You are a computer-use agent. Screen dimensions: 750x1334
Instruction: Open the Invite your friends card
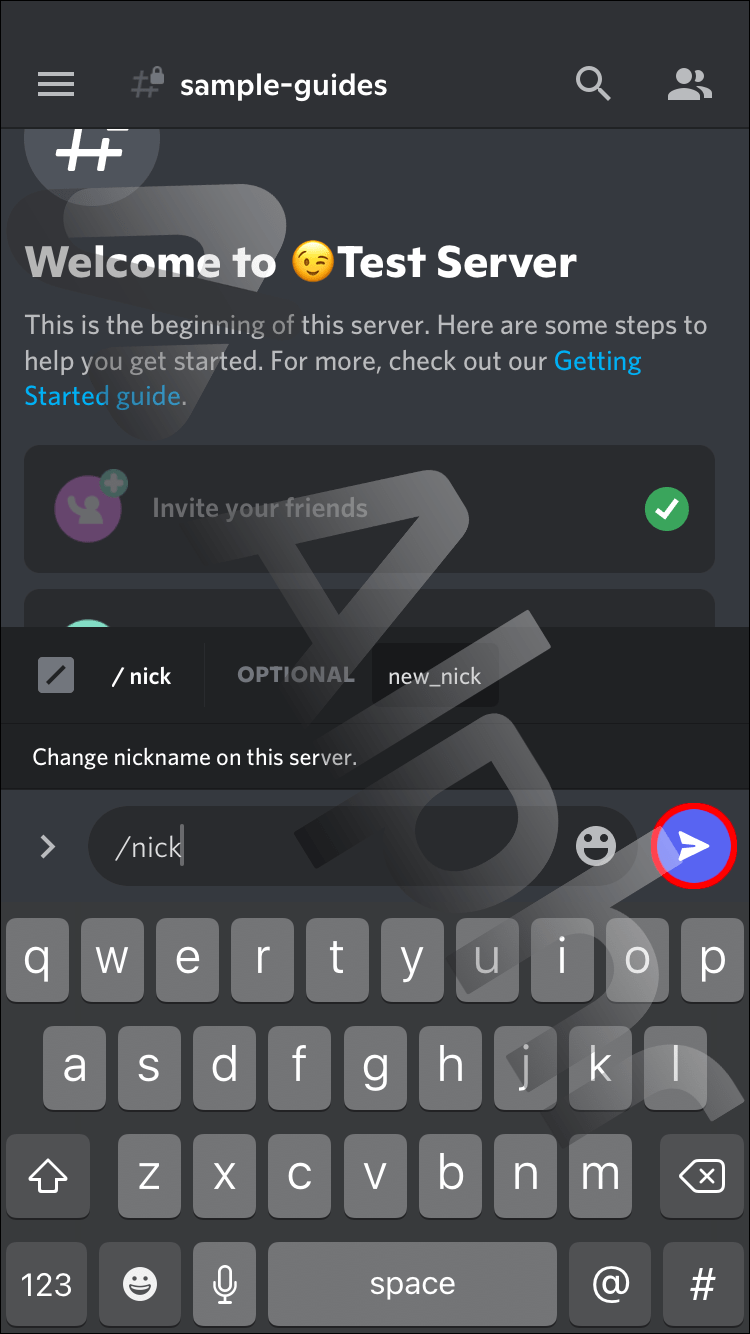pyautogui.click(x=369, y=509)
